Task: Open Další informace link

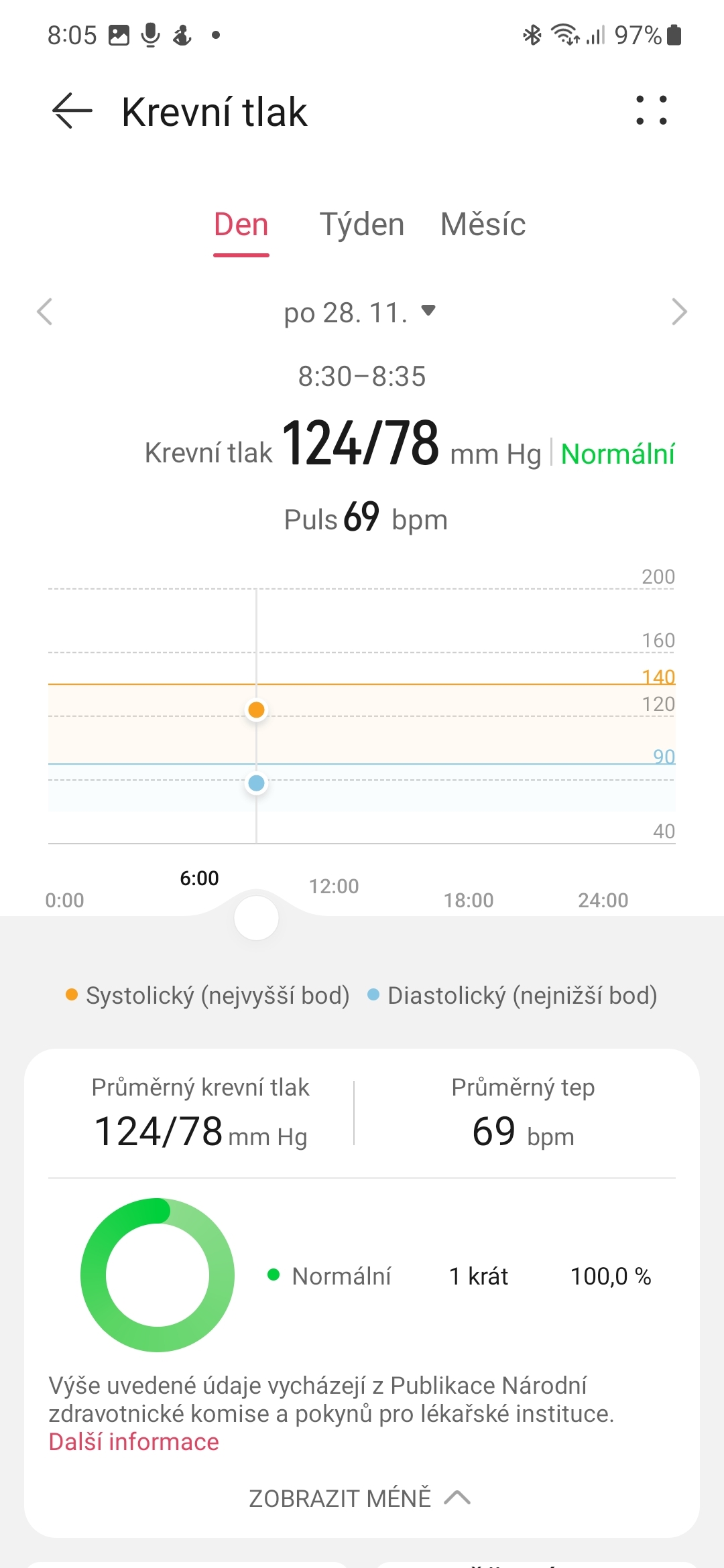Action: [x=133, y=1441]
